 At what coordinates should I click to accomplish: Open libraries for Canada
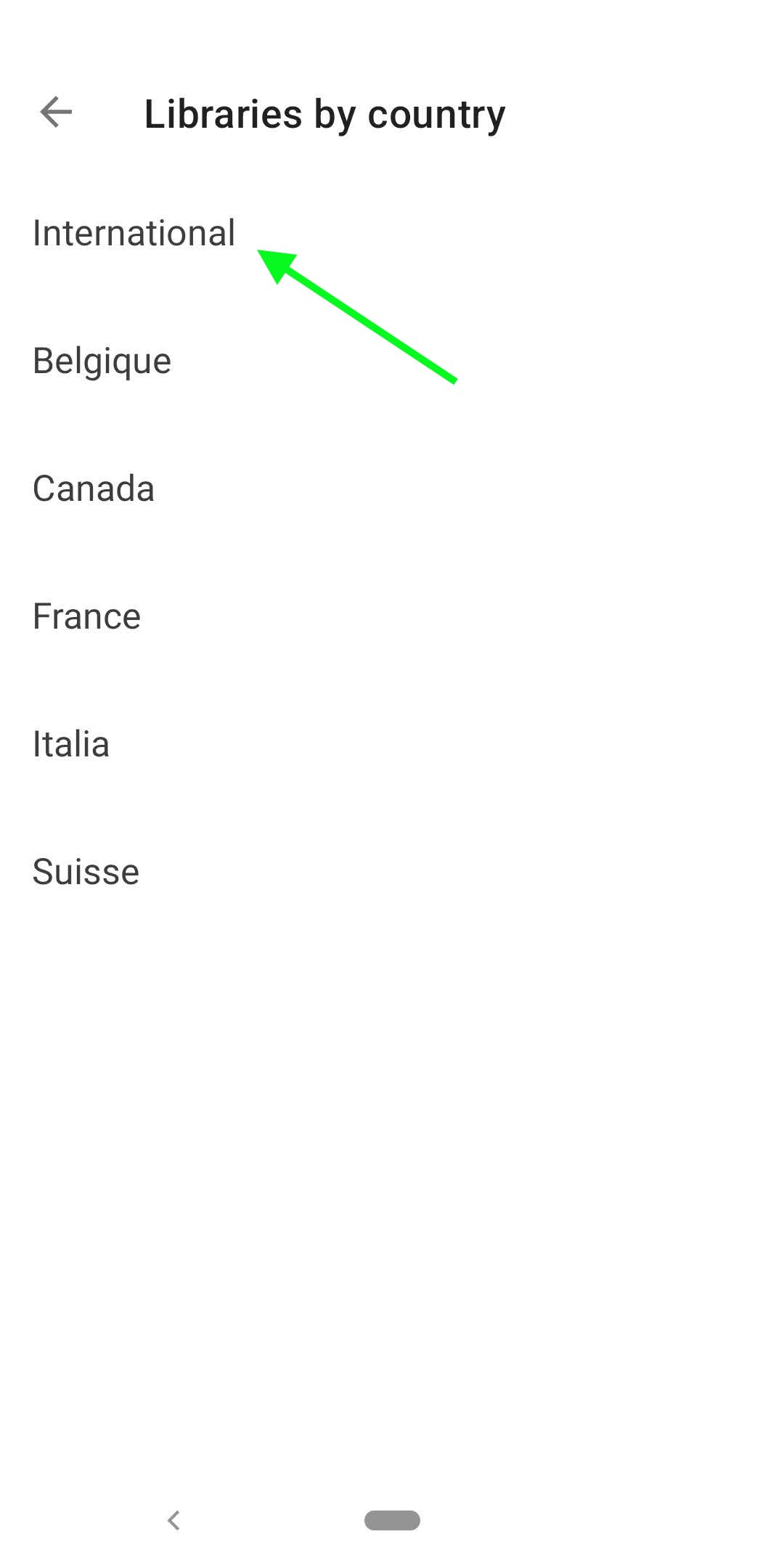tap(94, 489)
